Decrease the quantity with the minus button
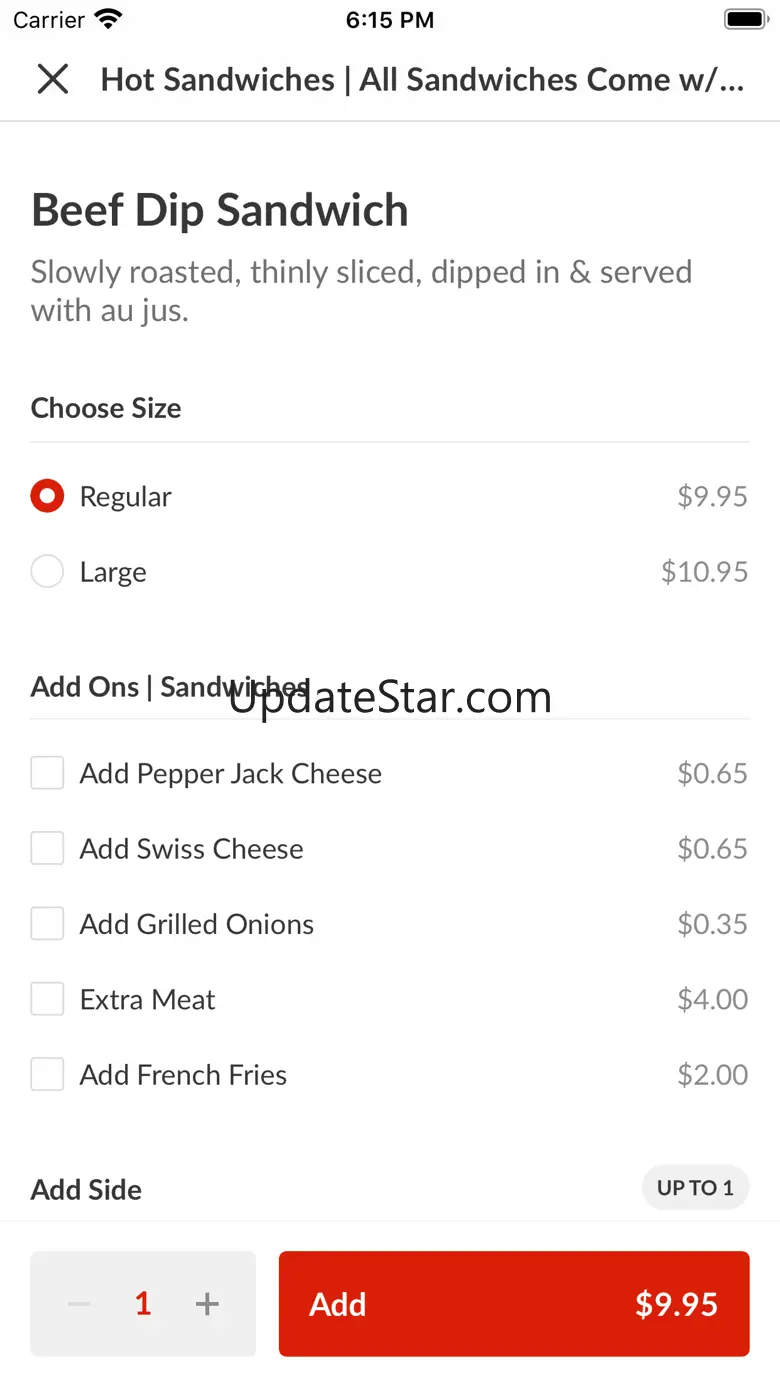780x1387 pixels. tap(79, 1304)
